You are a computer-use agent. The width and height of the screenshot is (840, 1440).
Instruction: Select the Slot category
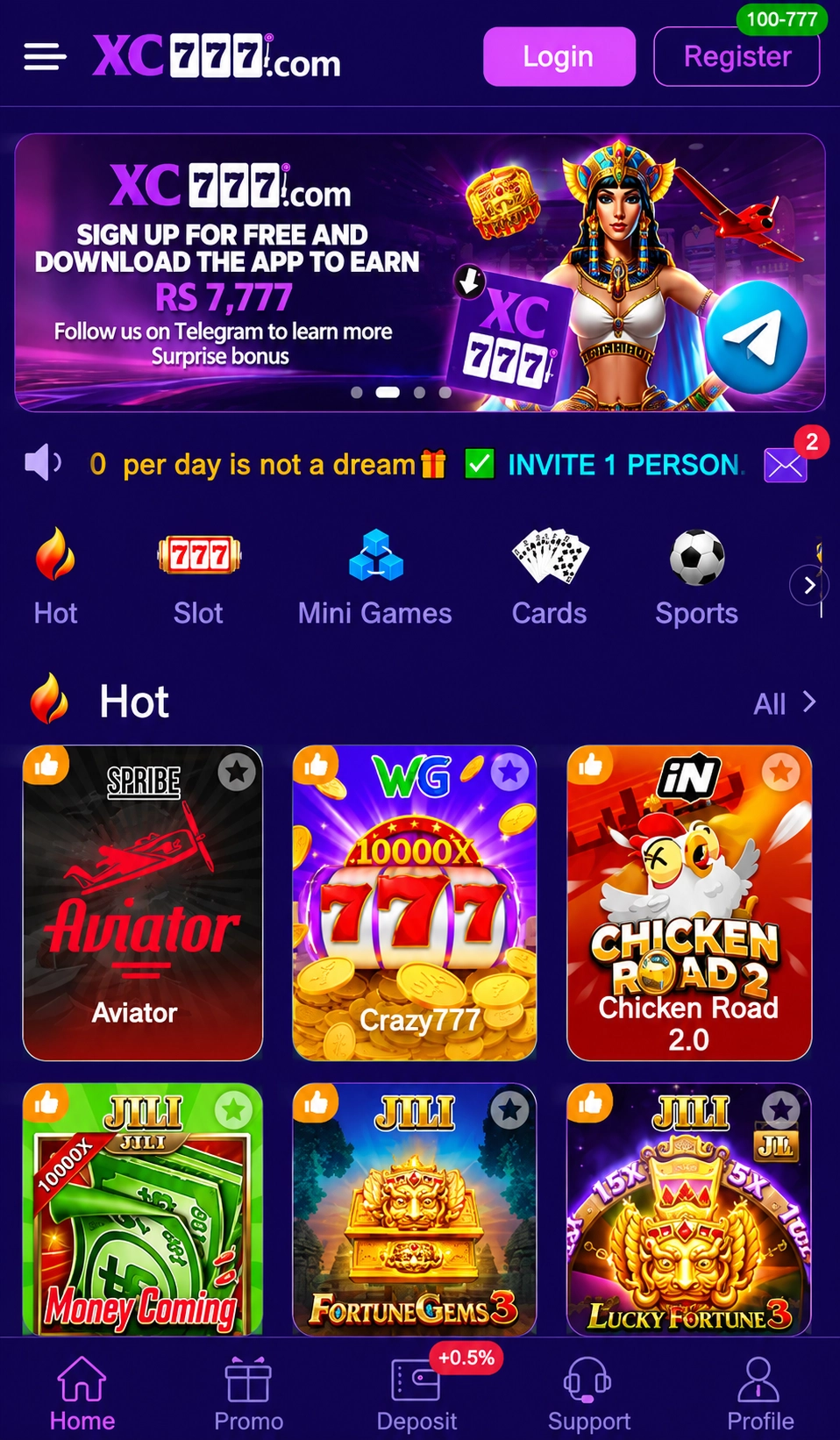pos(198,577)
